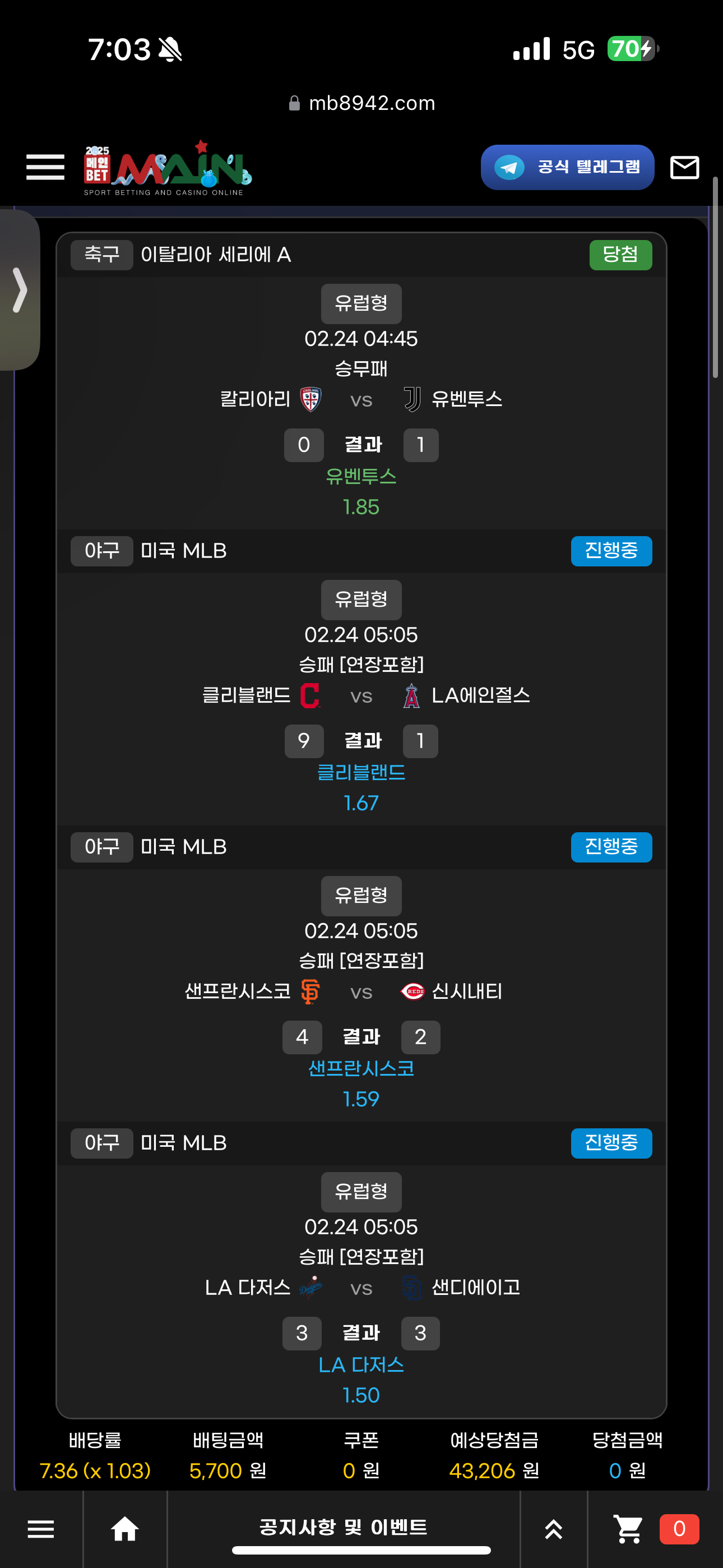
Task: Tap the address bar mb8942.com
Action: [x=362, y=104]
